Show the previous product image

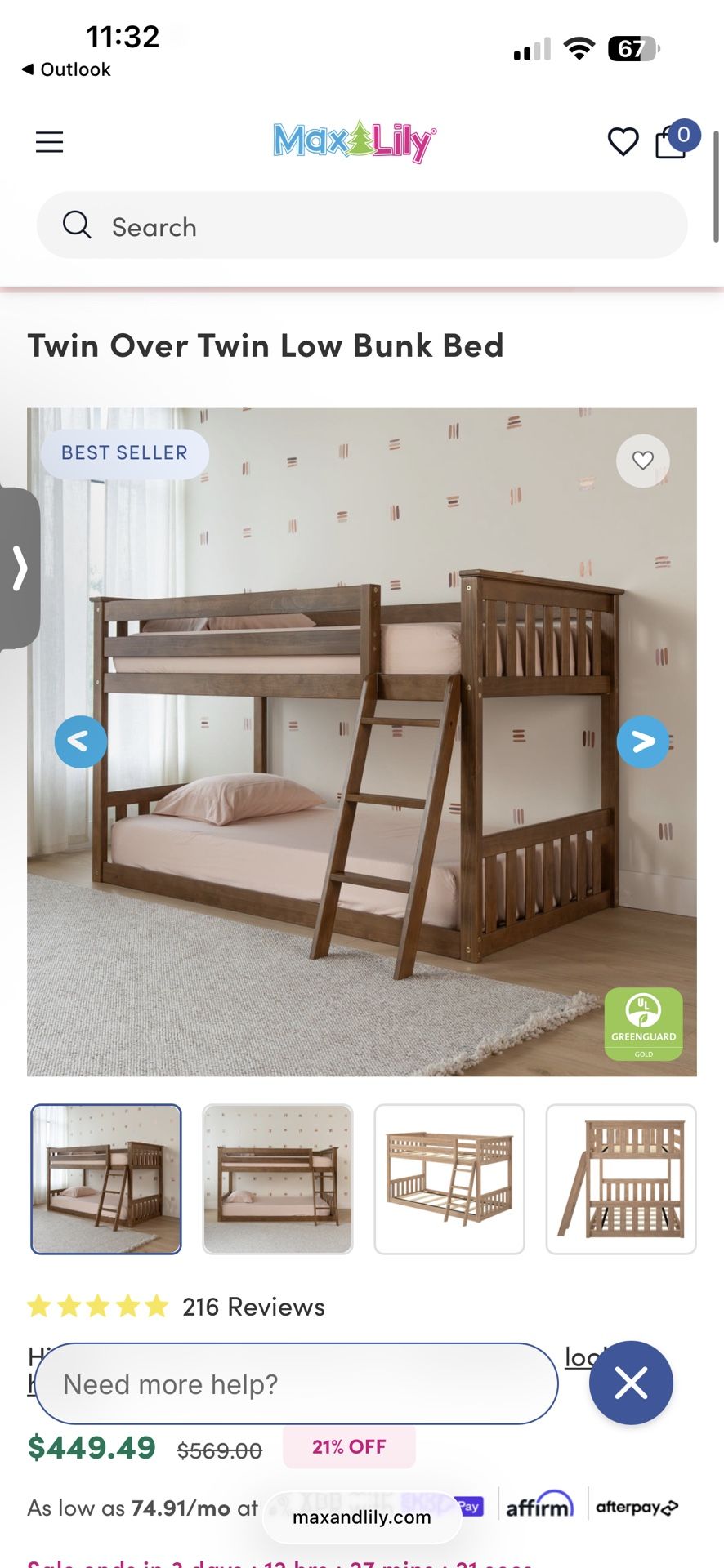[x=80, y=742]
